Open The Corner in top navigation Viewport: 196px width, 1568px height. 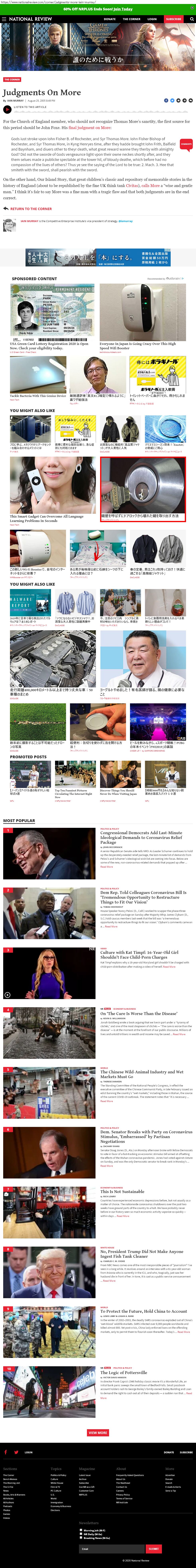pyautogui.click(x=131, y=19)
